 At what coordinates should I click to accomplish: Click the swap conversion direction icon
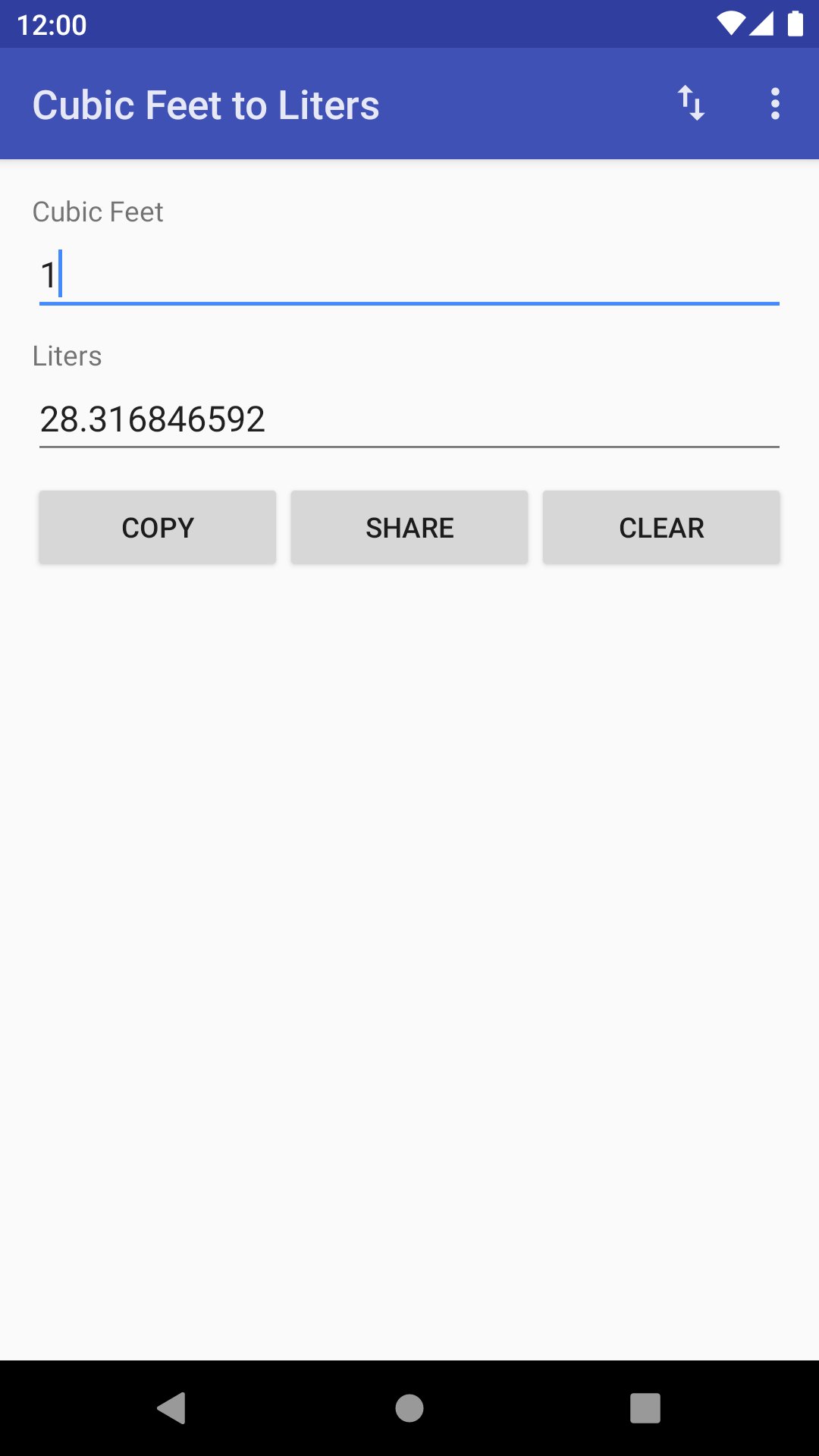click(691, 105)
